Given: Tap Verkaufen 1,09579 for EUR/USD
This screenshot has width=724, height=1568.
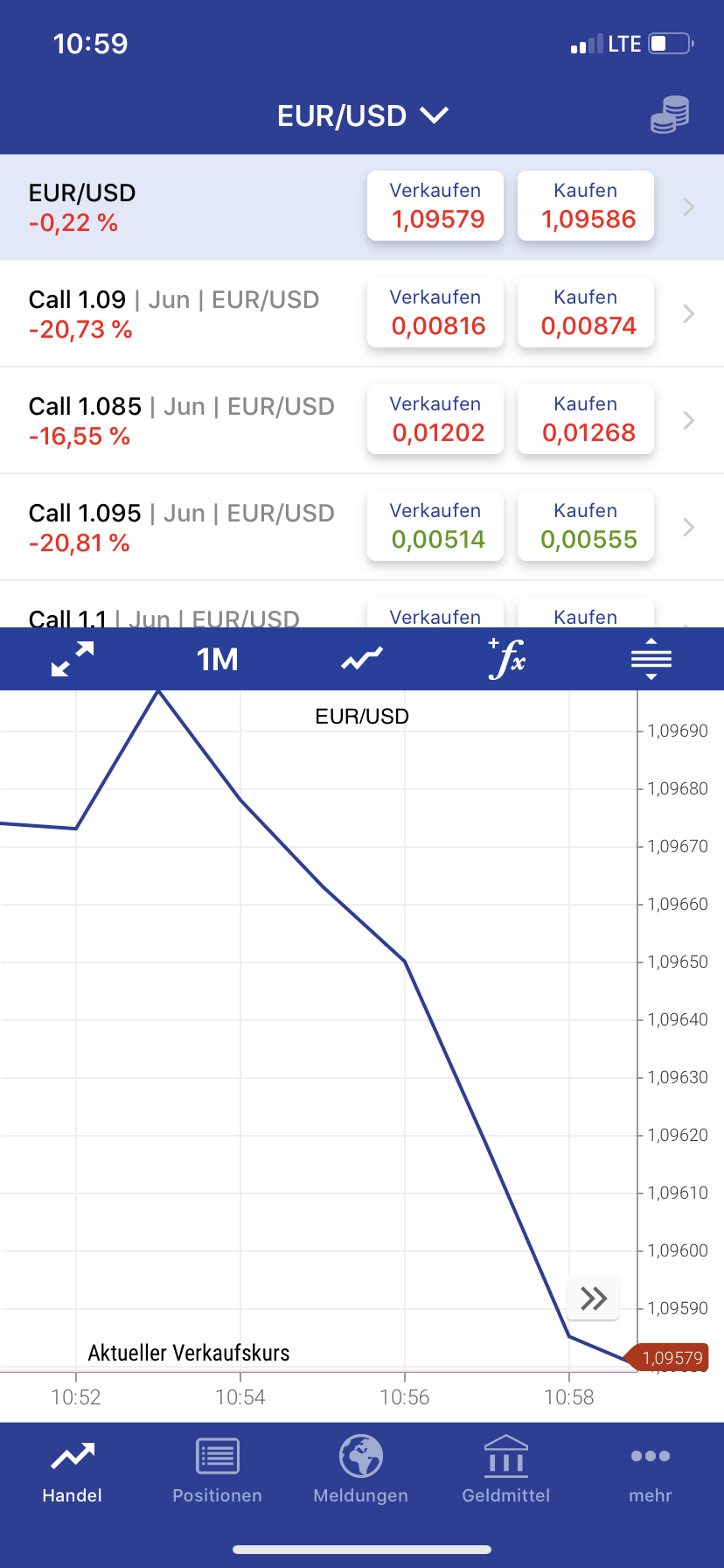Looking at the screenshot, I should pyautogui.click(x=435, y=206).
